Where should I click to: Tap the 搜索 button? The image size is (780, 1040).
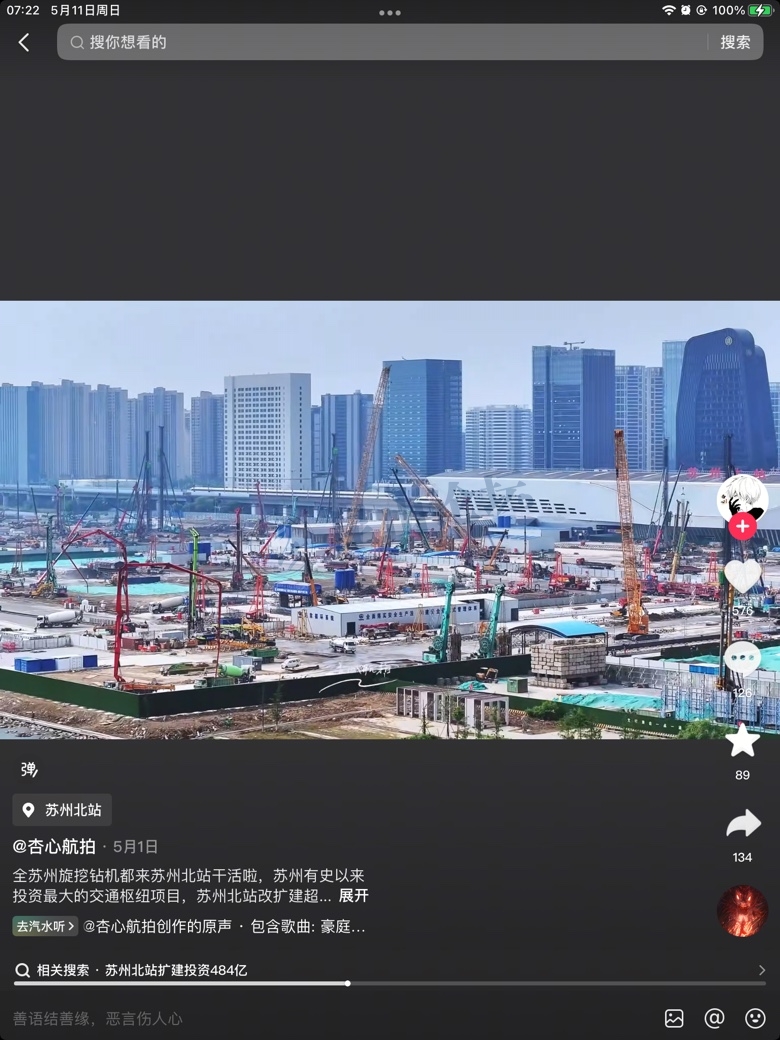[735, 42]
